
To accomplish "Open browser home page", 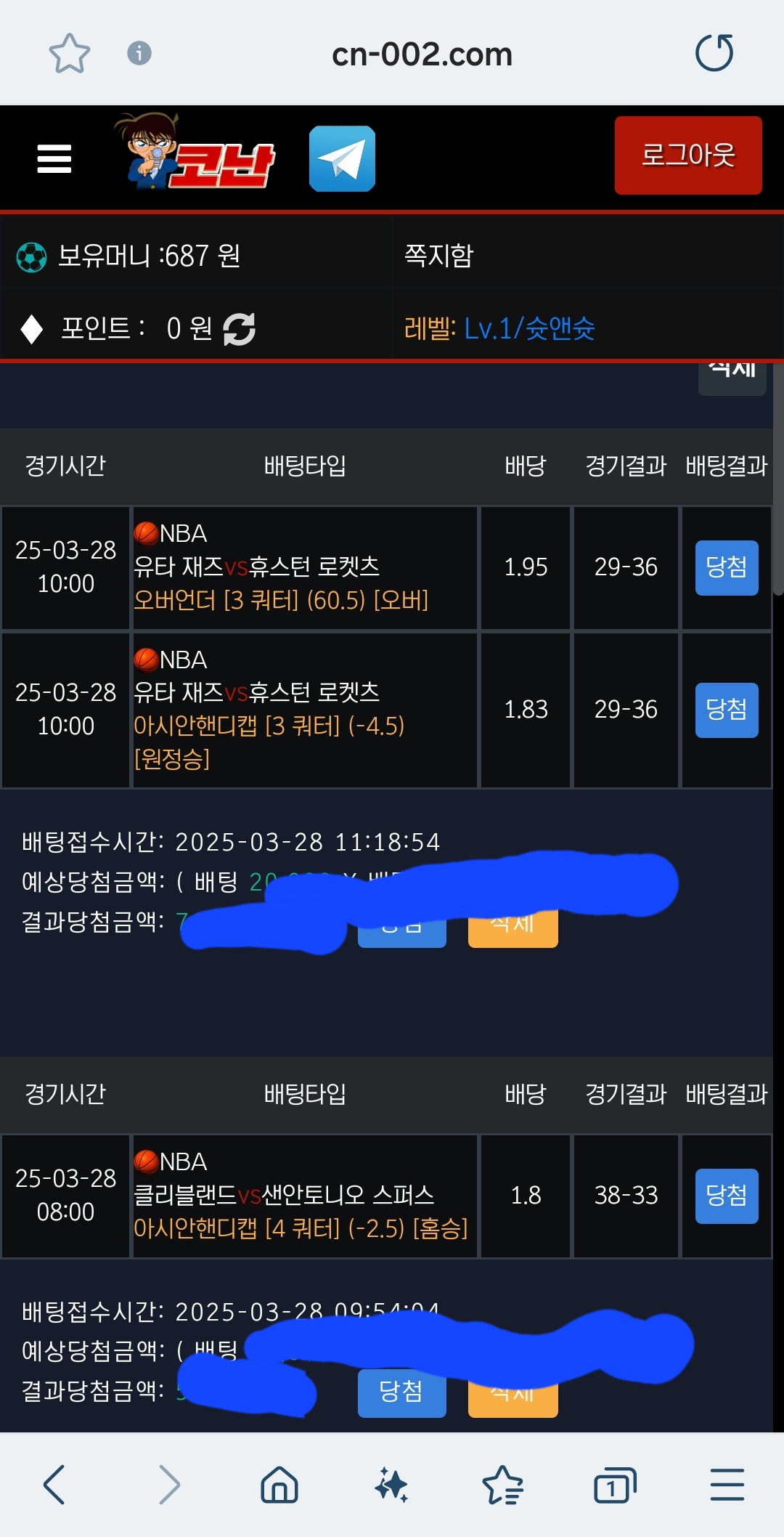I will tap(279, 1484).
